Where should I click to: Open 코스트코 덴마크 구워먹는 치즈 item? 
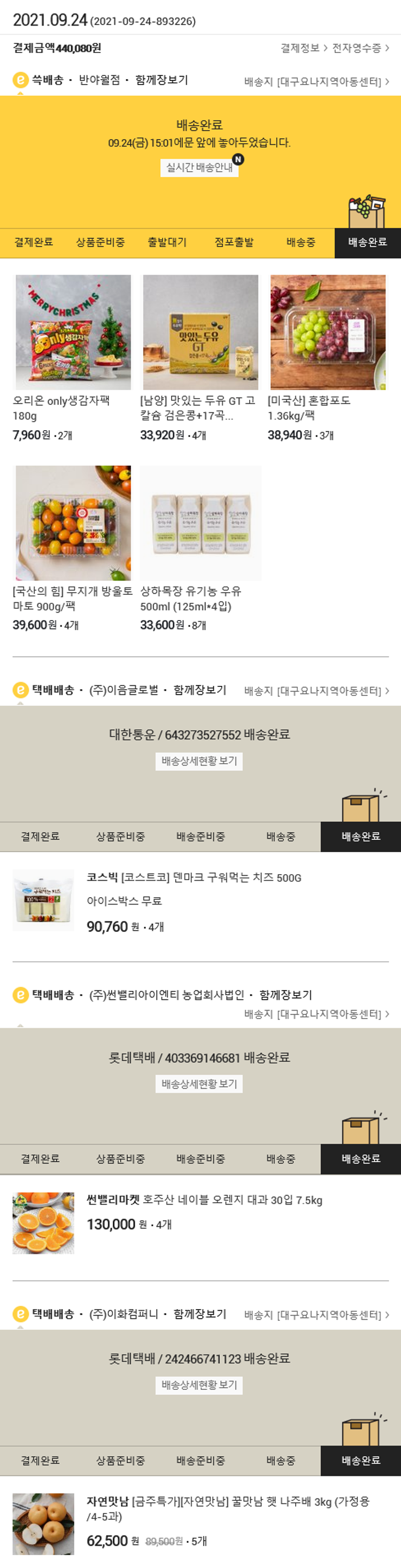tap(194, 878)
